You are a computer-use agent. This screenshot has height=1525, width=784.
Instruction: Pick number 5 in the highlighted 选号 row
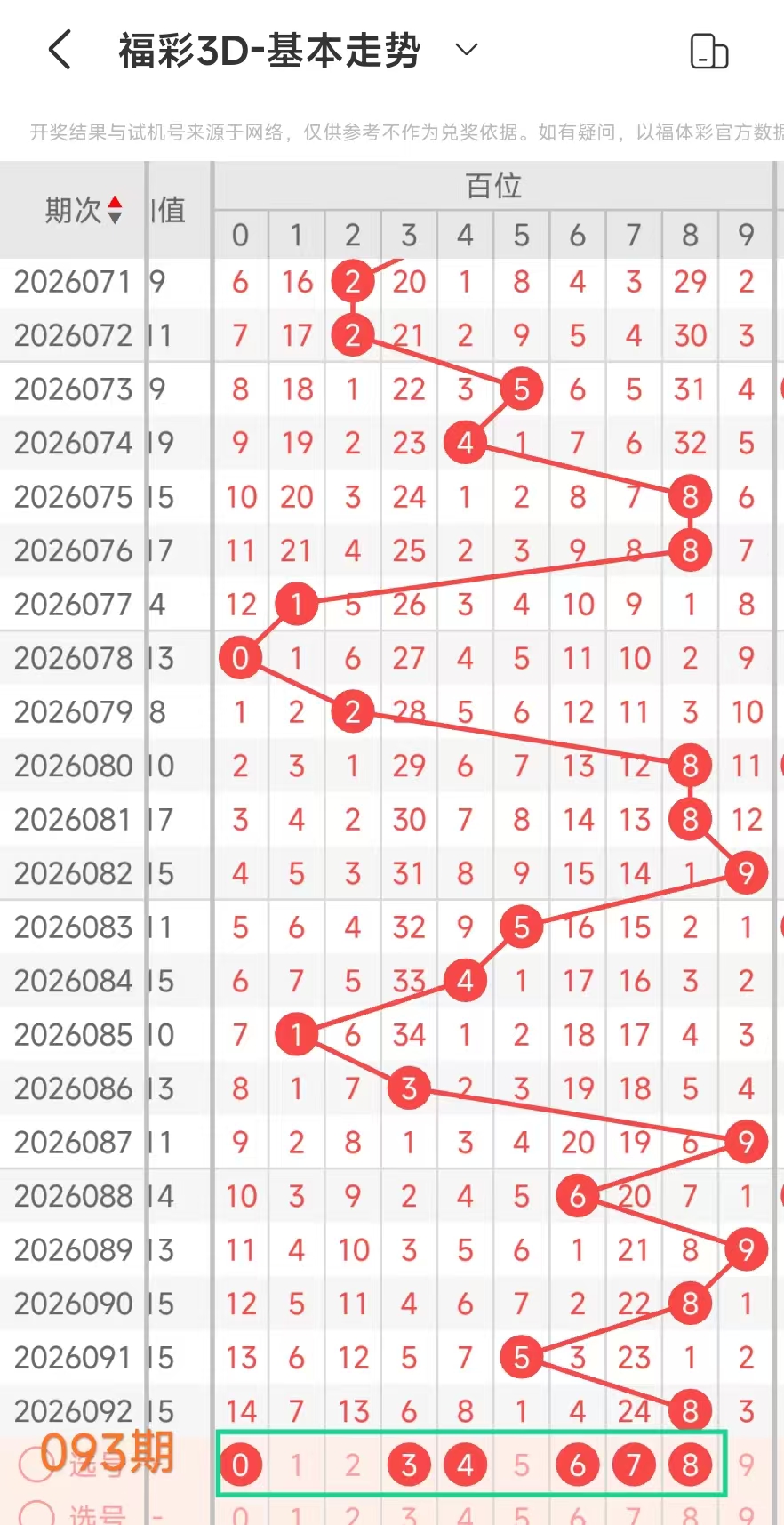point(522,1465)
